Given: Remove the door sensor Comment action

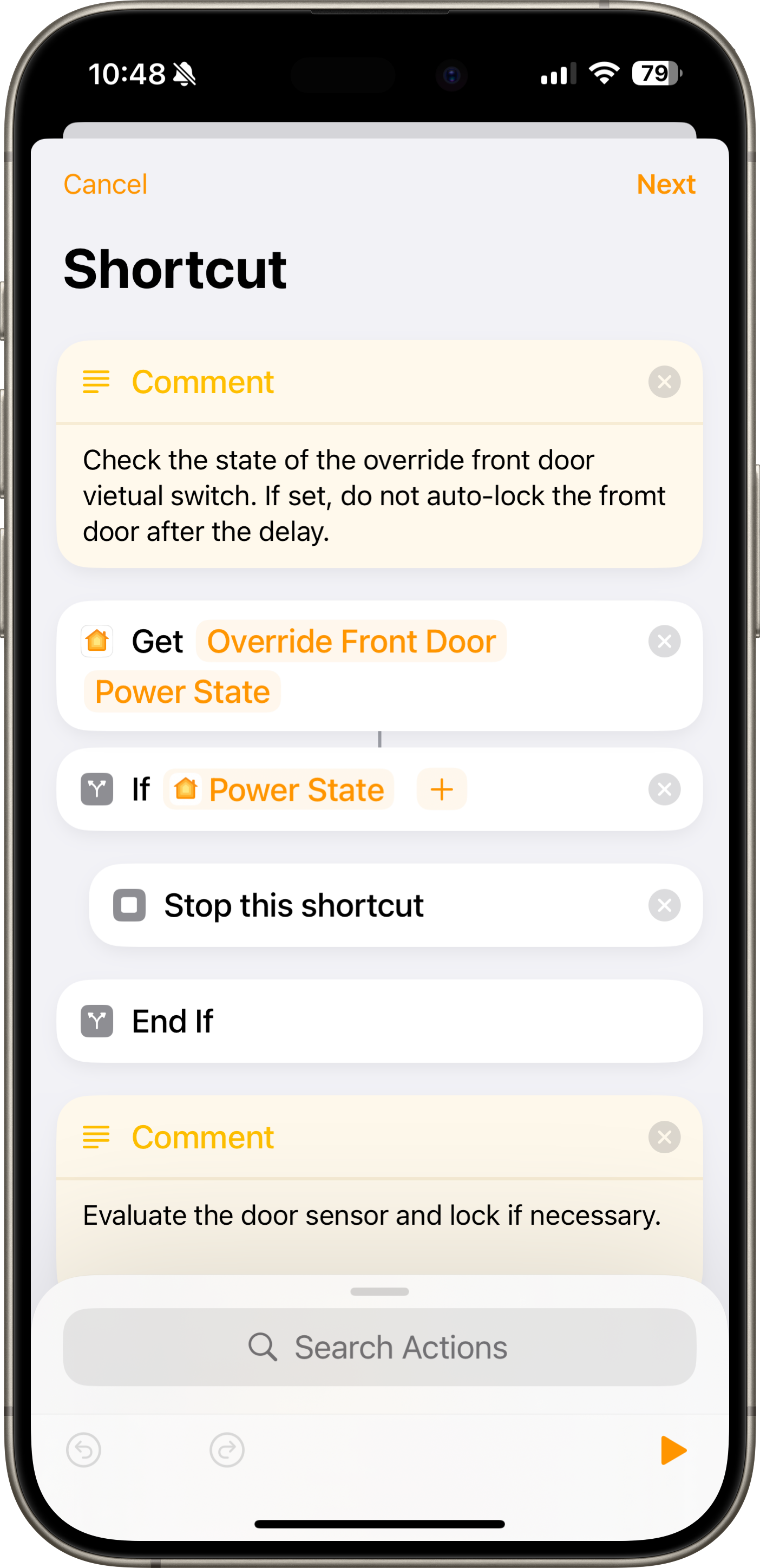Looking at the screenshot, I should tap(664, 1138).
